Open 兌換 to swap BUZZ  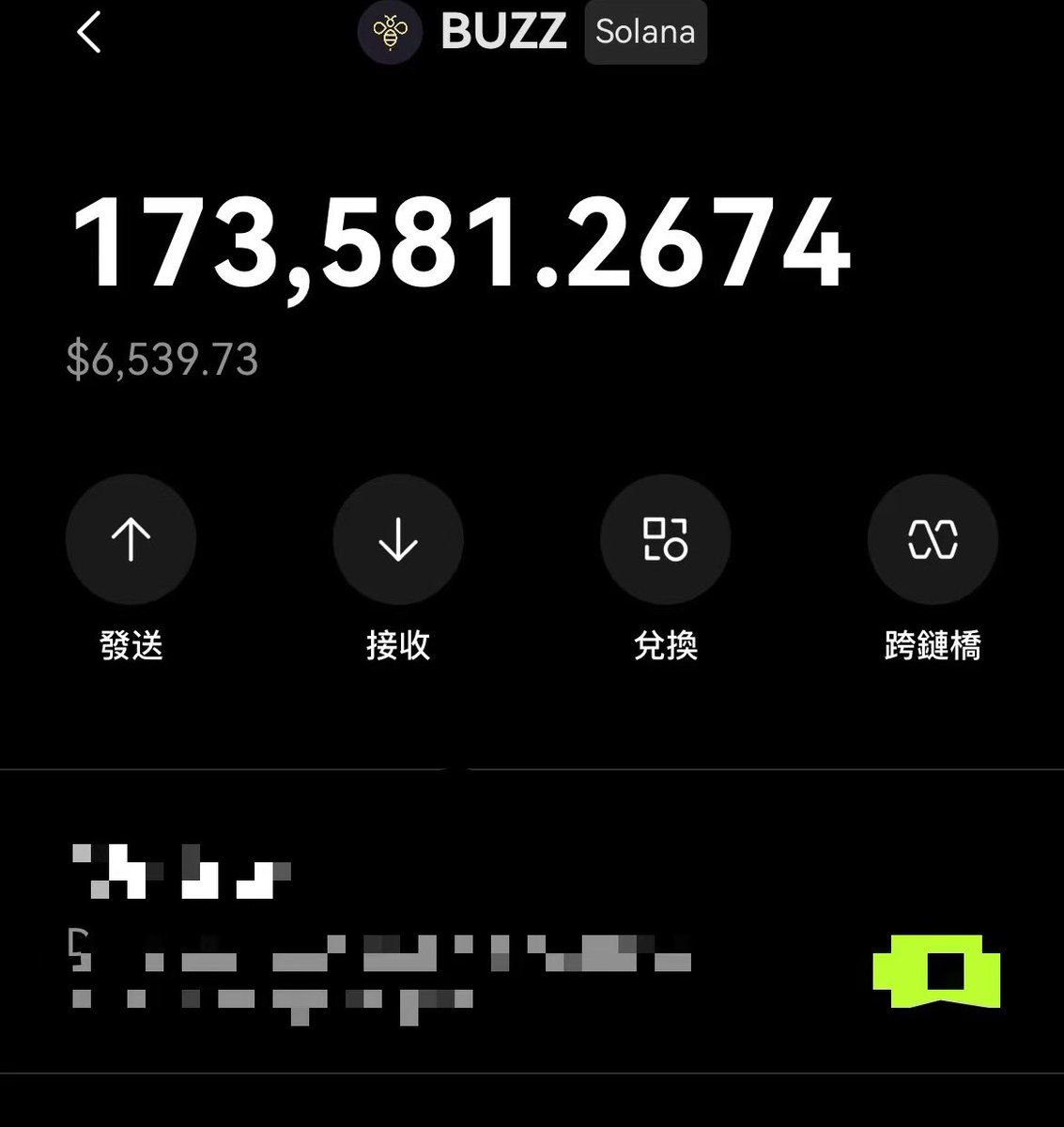click(x=665, y=540)
